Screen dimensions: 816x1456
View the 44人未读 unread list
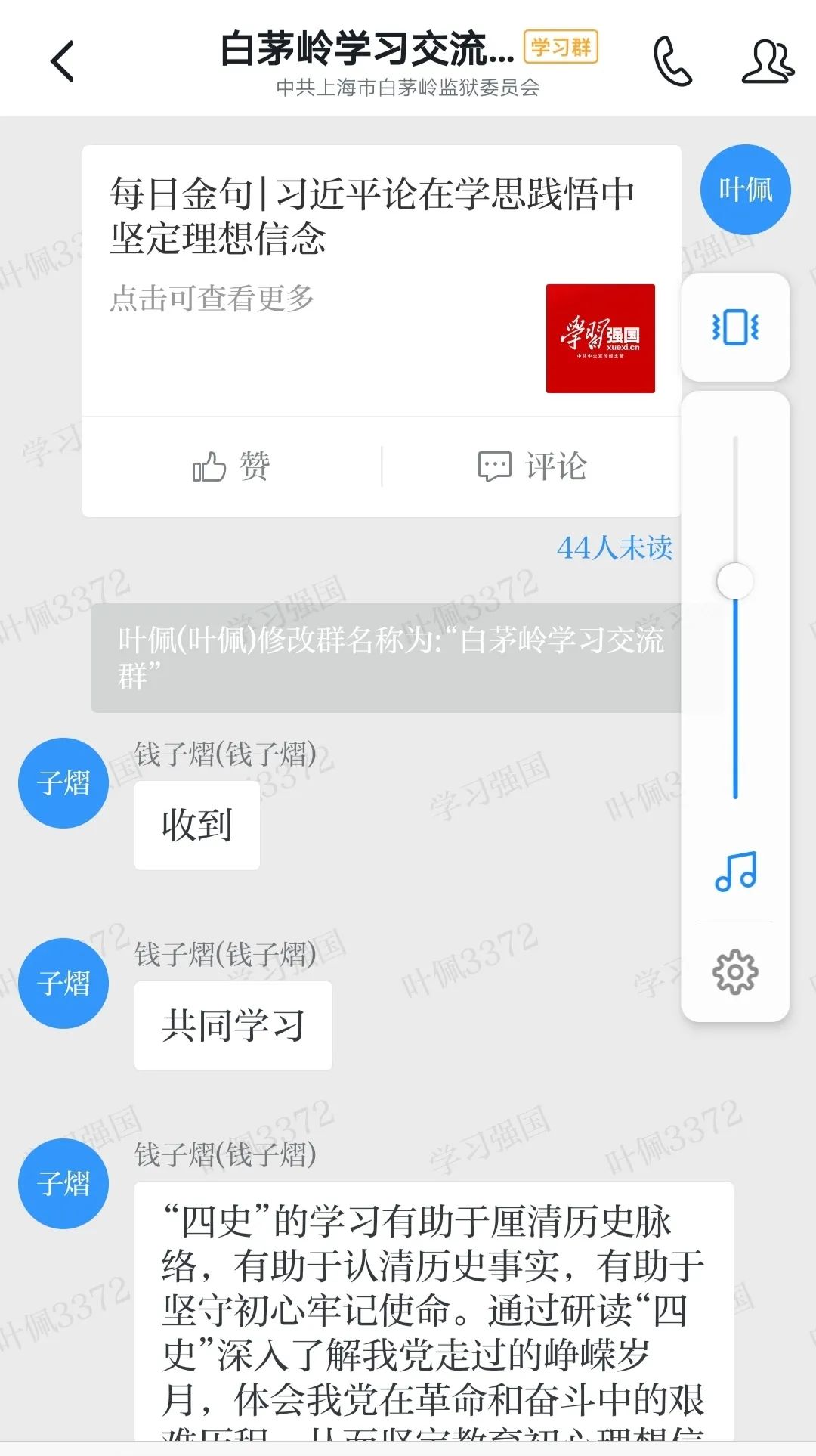(x=614, y=548)
